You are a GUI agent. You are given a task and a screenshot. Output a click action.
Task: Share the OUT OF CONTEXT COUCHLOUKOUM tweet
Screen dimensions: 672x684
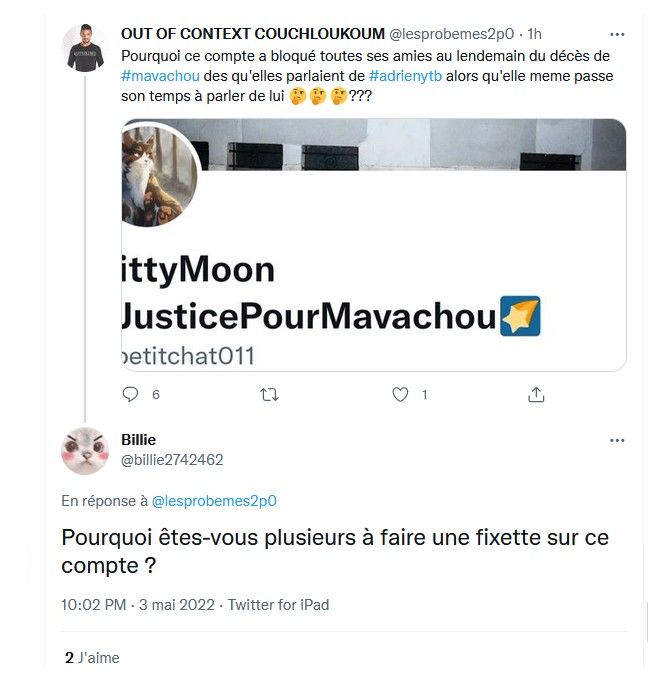pos(536,395)
